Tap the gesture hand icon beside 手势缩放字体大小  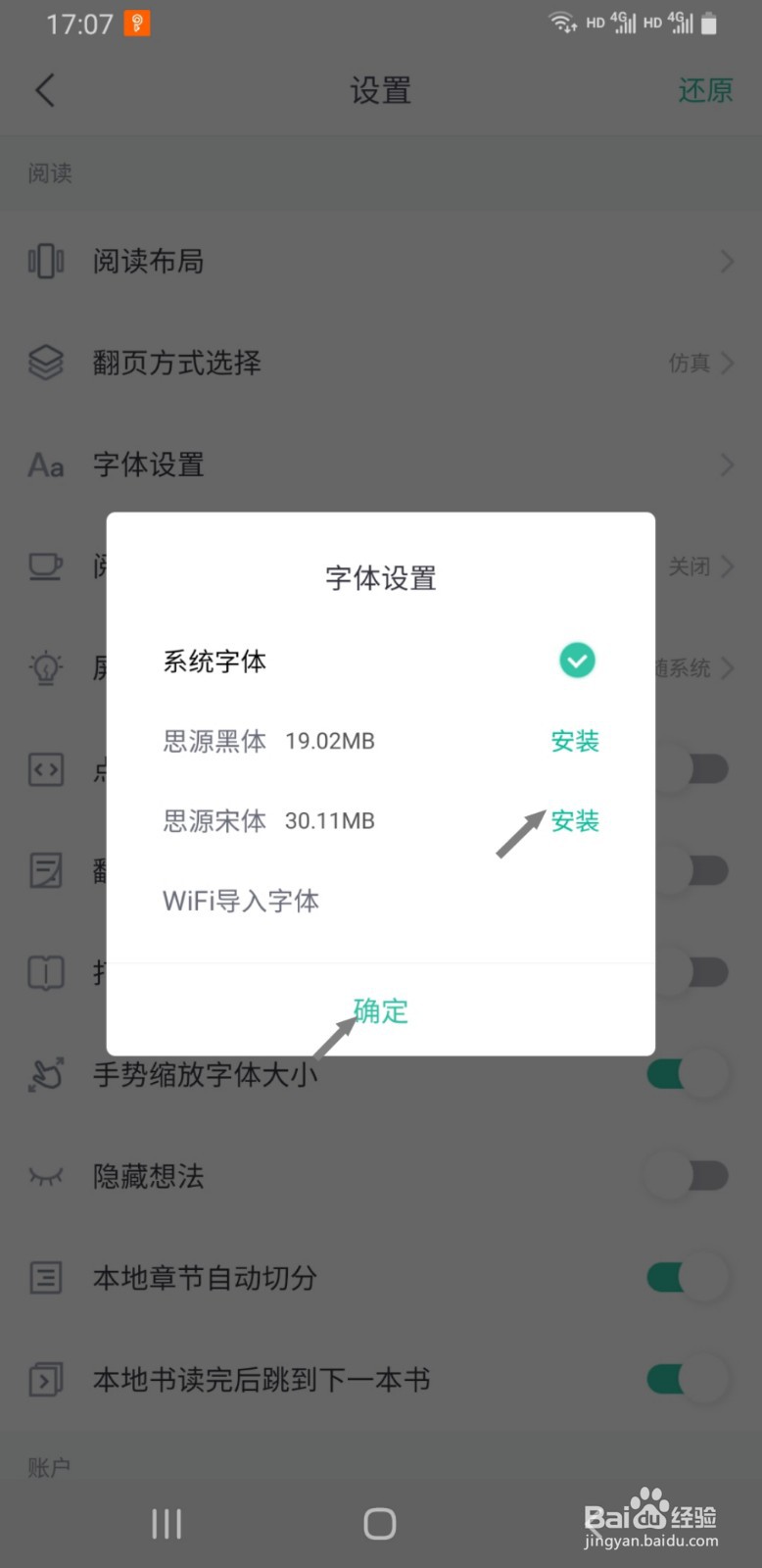[x=44, y=1073]
